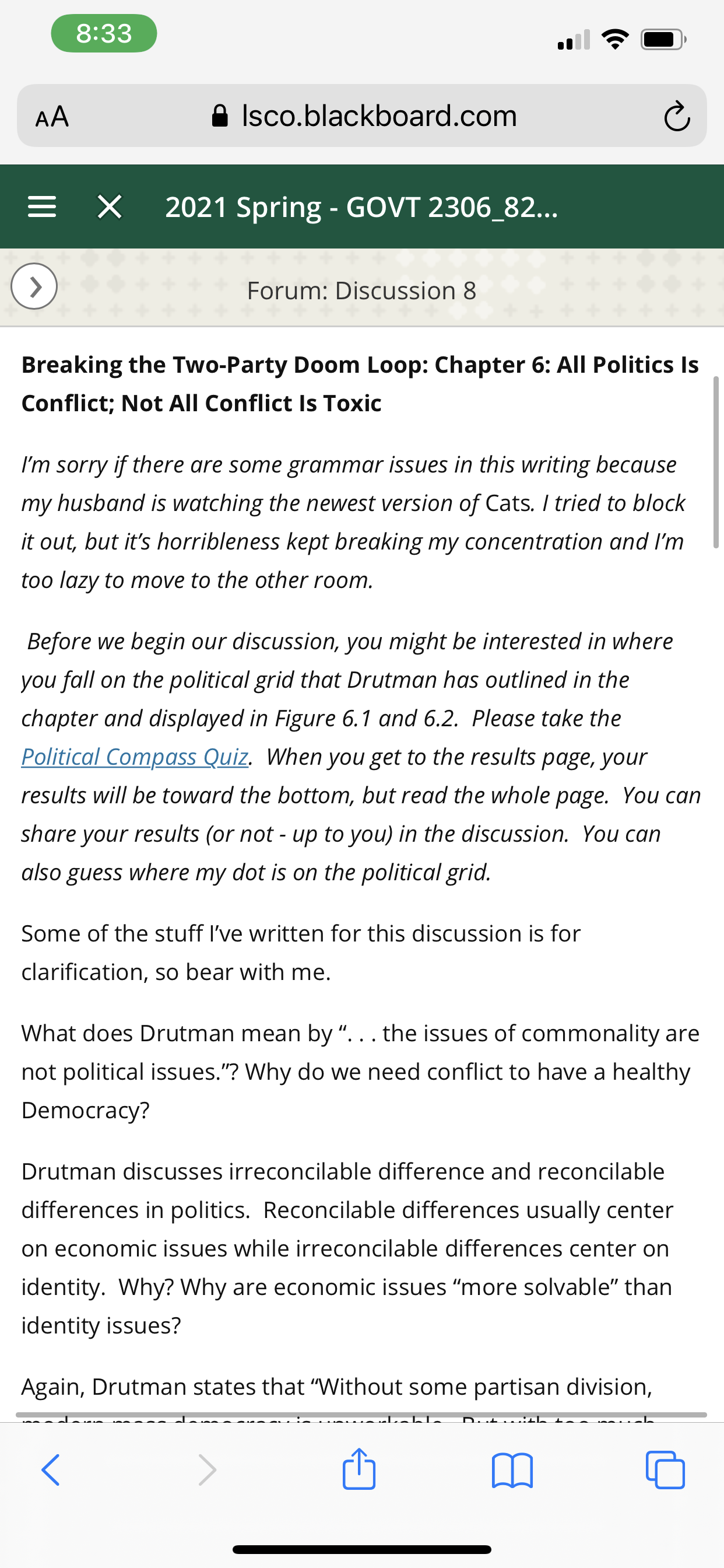Open the Political Compass Quiz link

(x=135, y=757)
